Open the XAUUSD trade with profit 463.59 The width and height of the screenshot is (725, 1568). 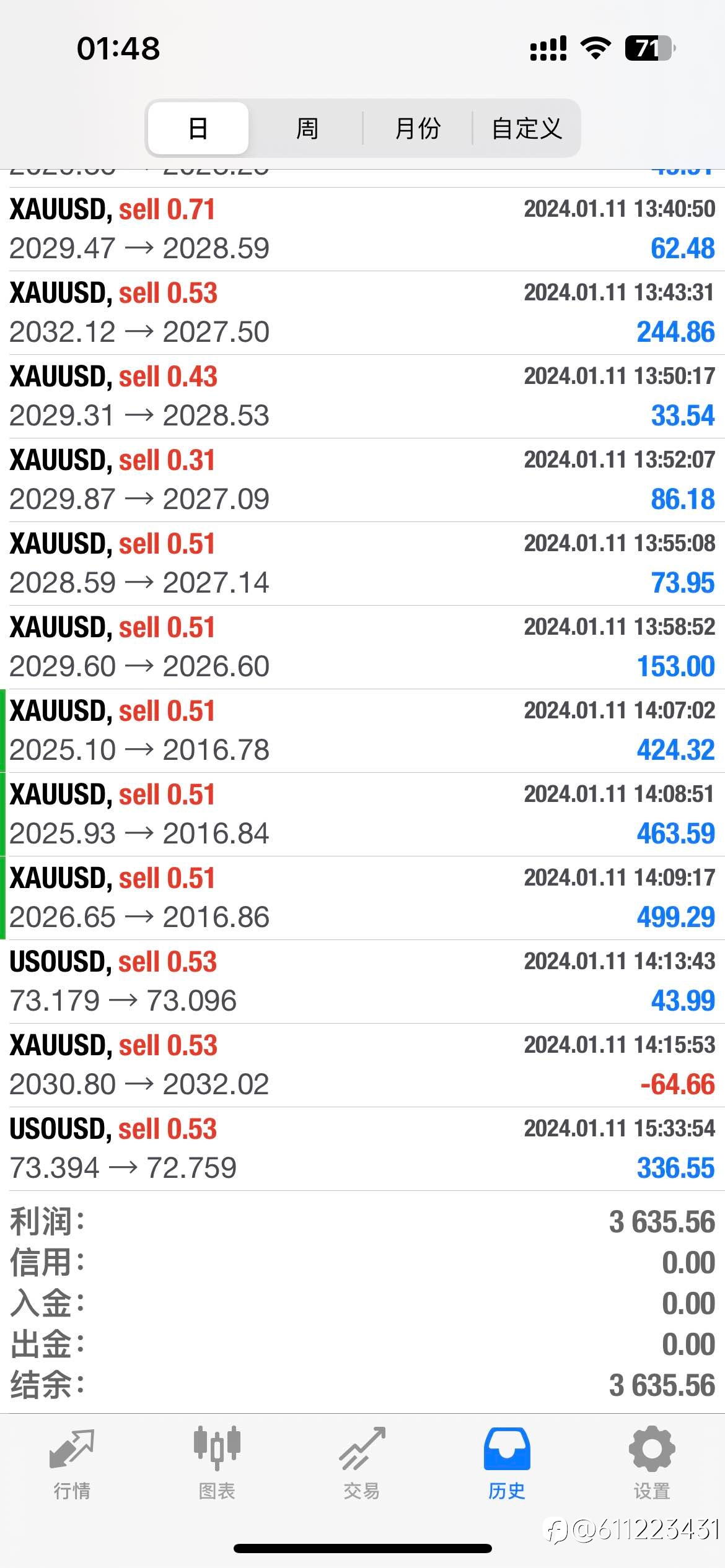coord(362,814)
